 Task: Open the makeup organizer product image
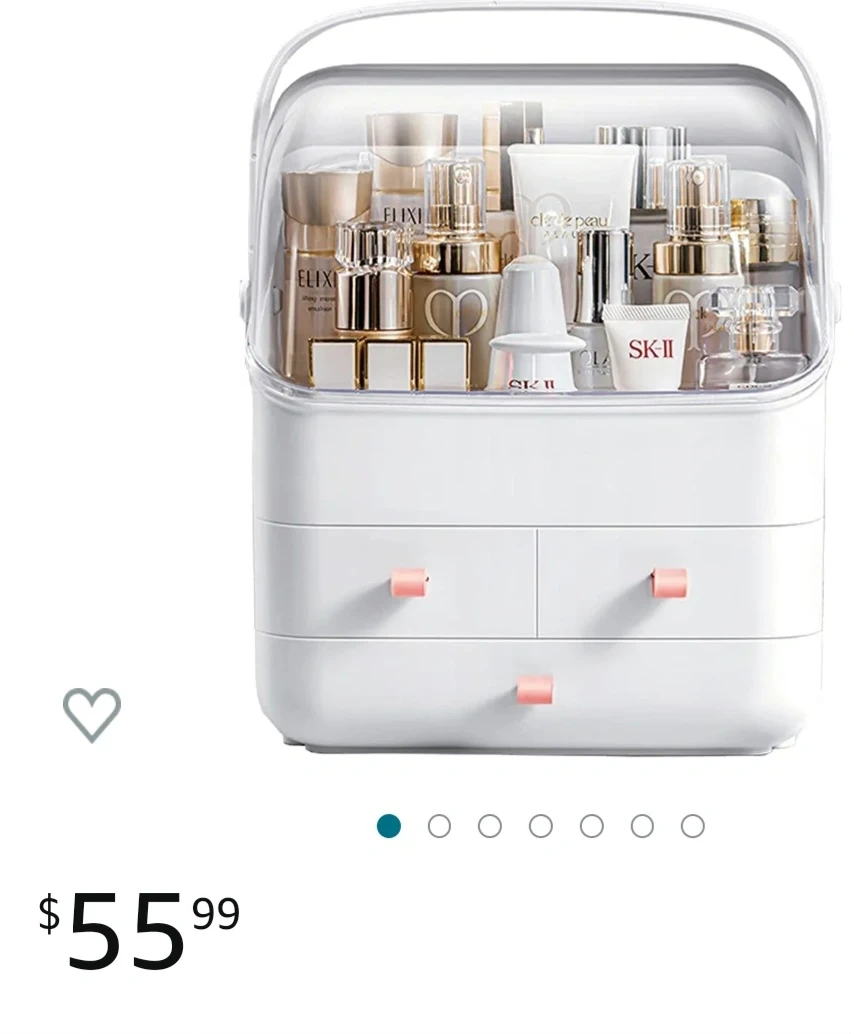coord(537,400)
